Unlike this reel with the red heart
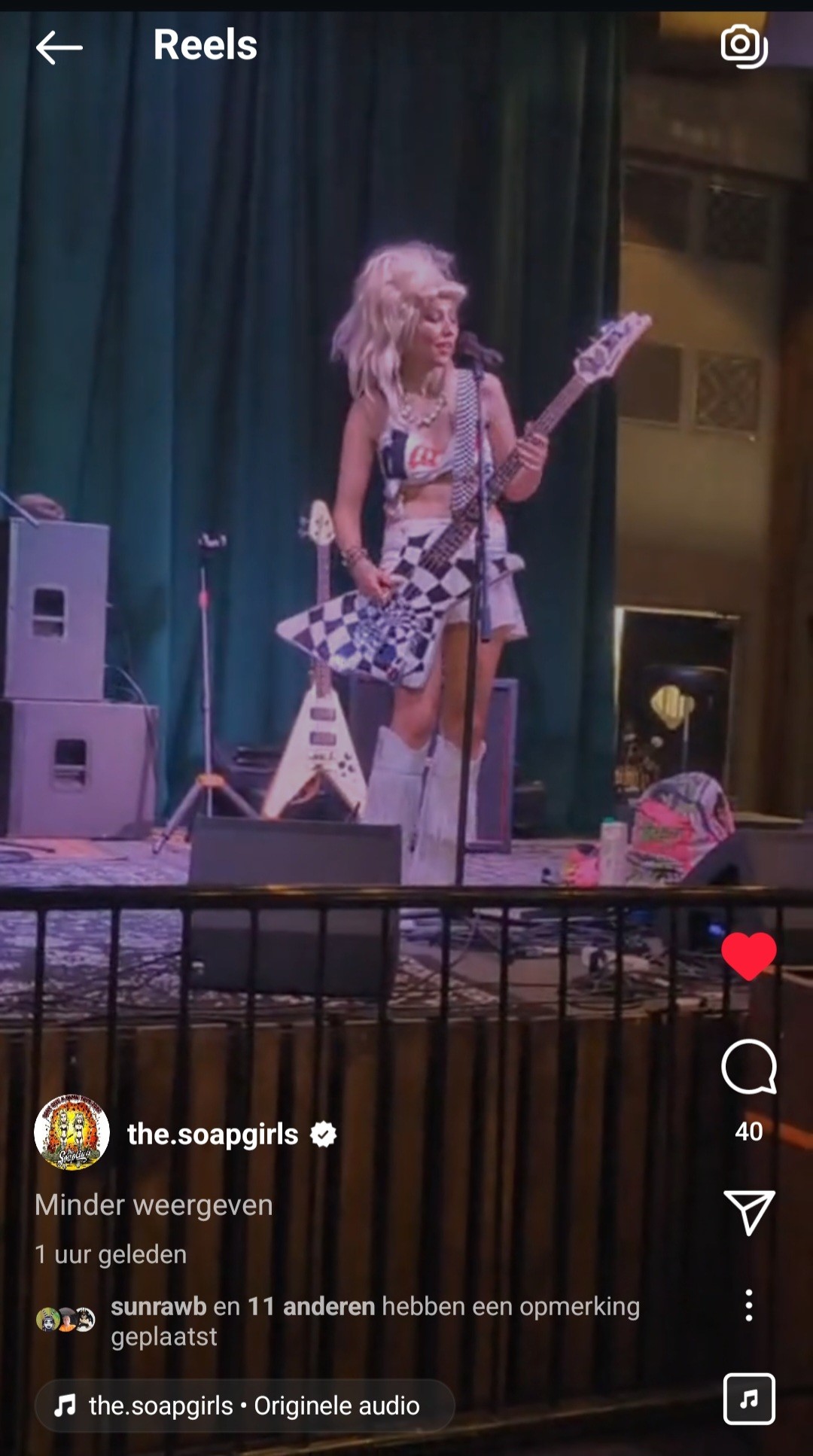 click(x=748, y=955)
